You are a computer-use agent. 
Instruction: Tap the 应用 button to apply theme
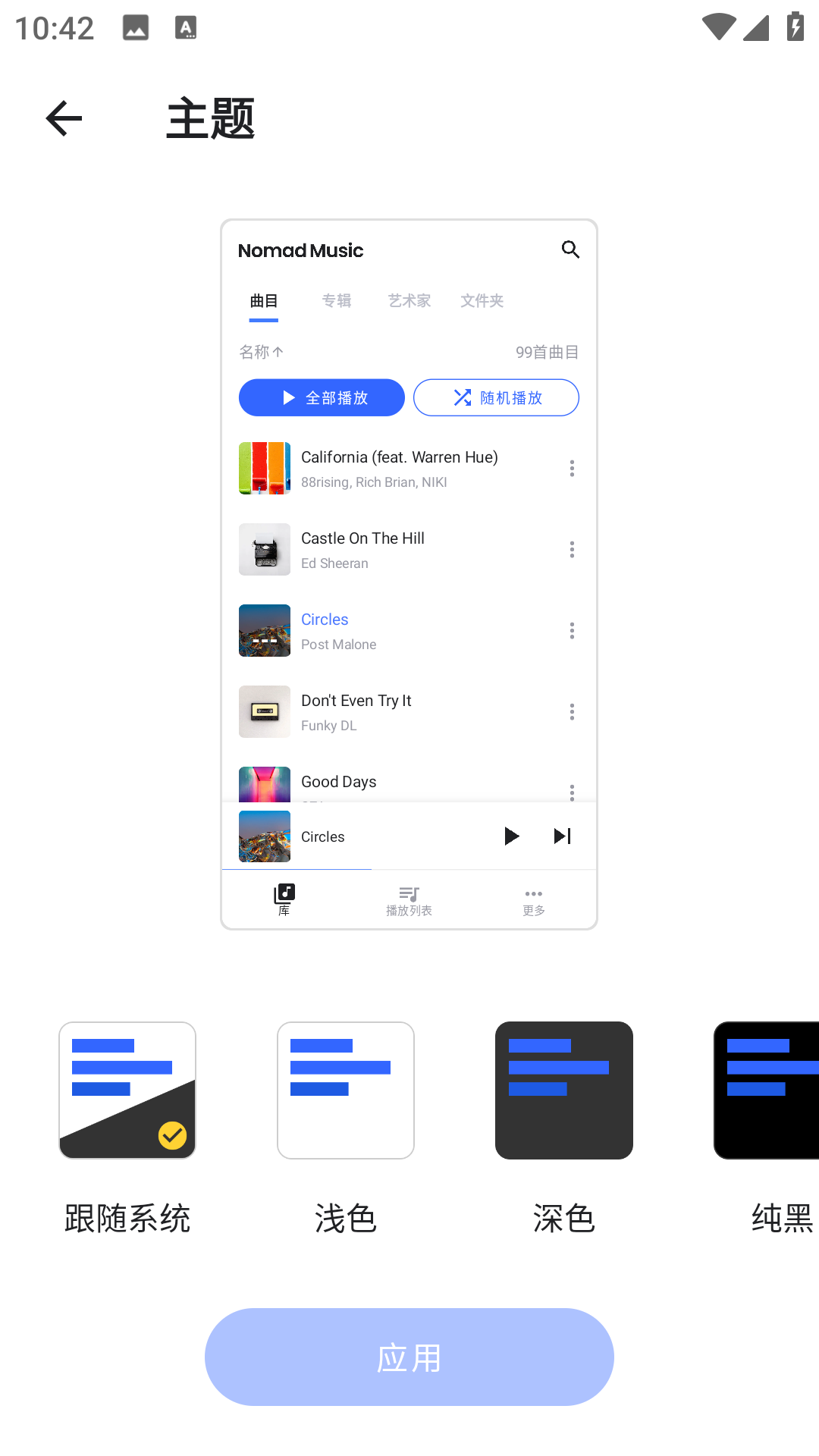click(x=409, y=1357)
